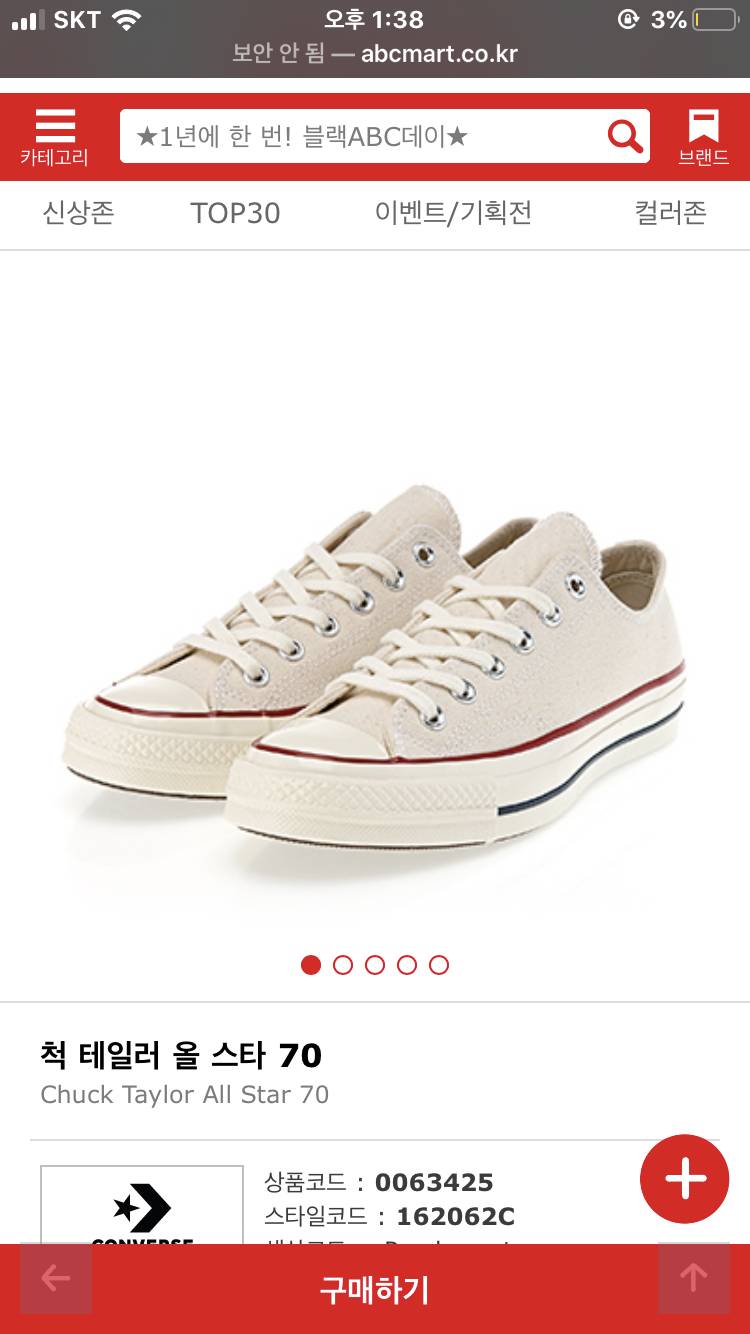Select the fifth image page dot

point(439,965)
